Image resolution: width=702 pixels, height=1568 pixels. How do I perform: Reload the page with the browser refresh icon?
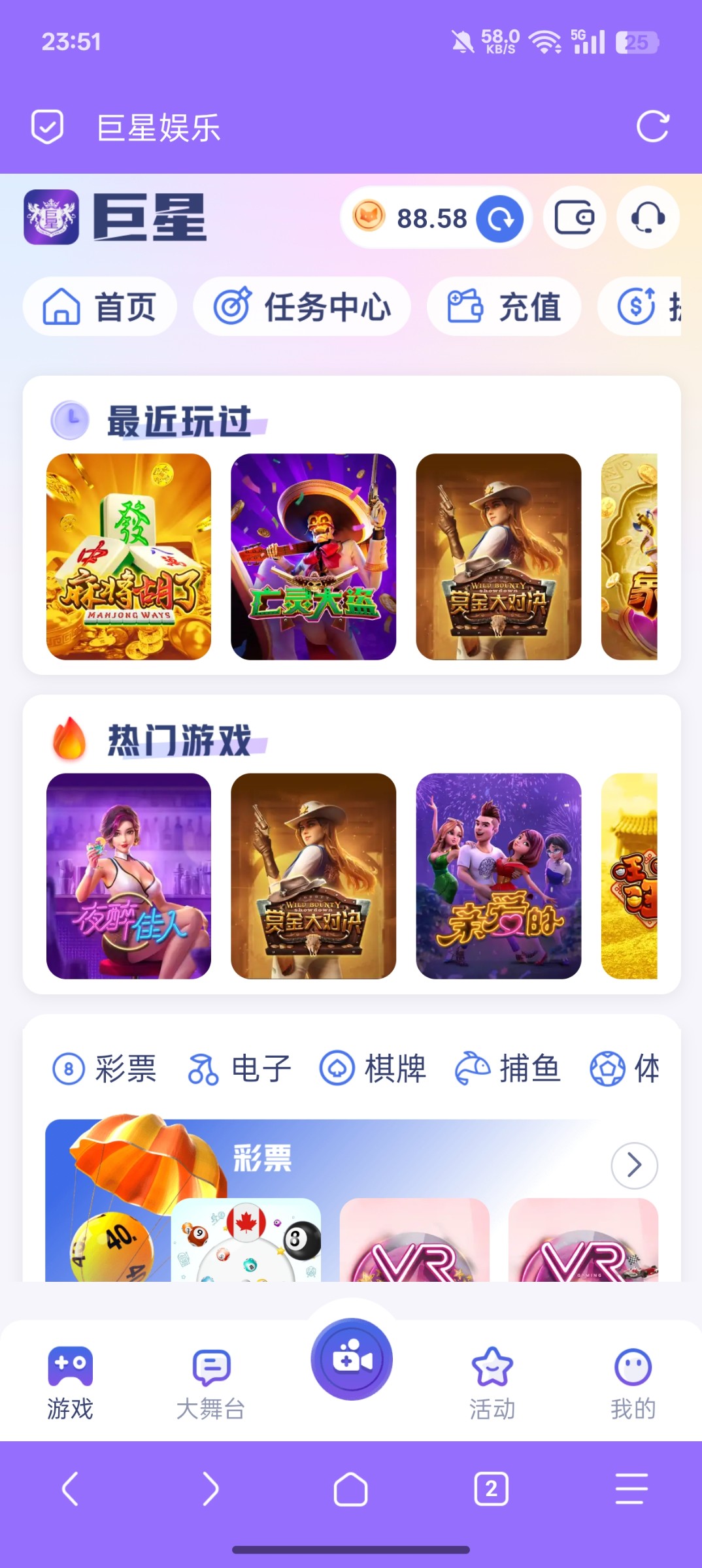click(x=652, y=127)
